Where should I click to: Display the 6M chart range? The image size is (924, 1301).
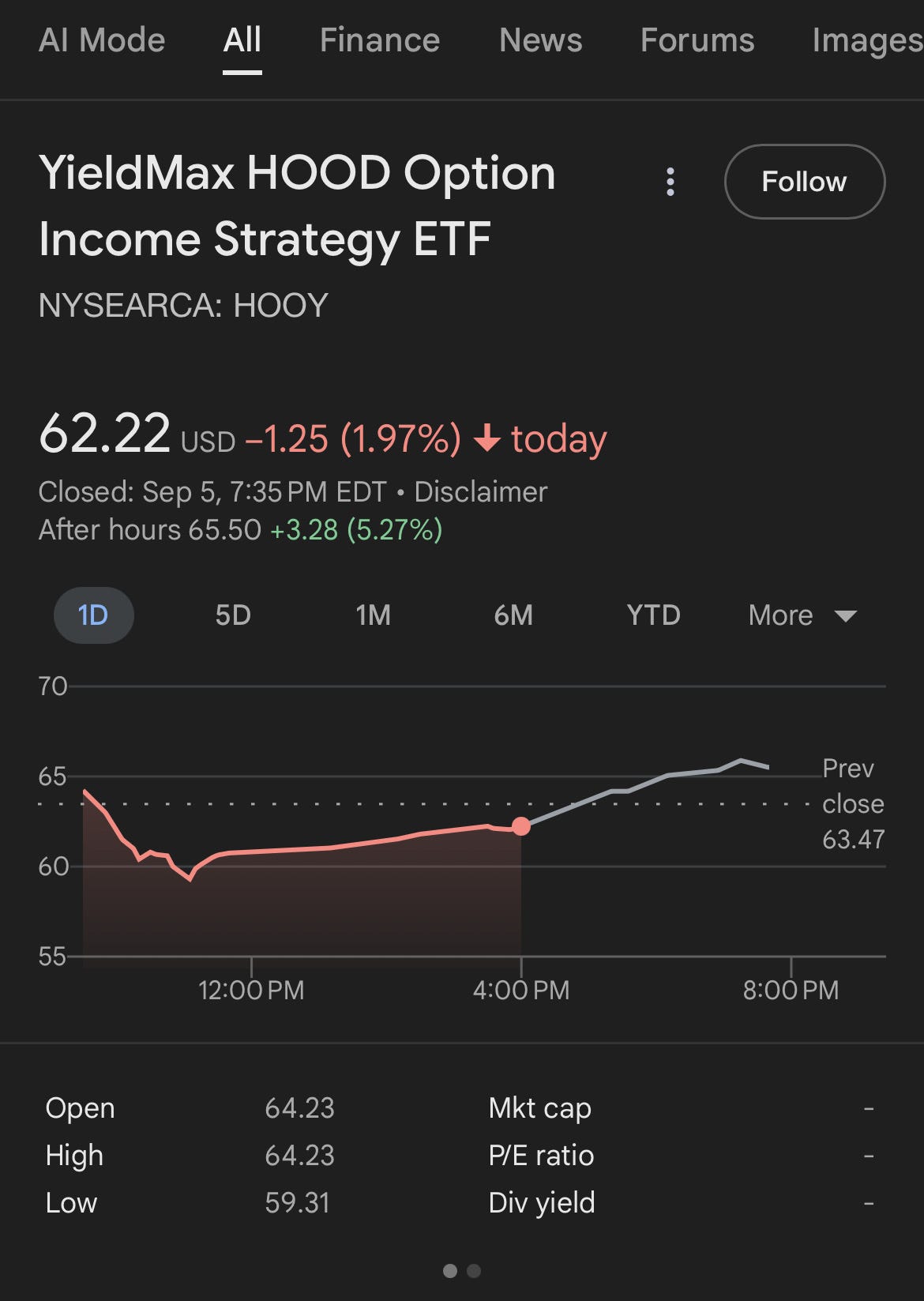coord(513,615)
